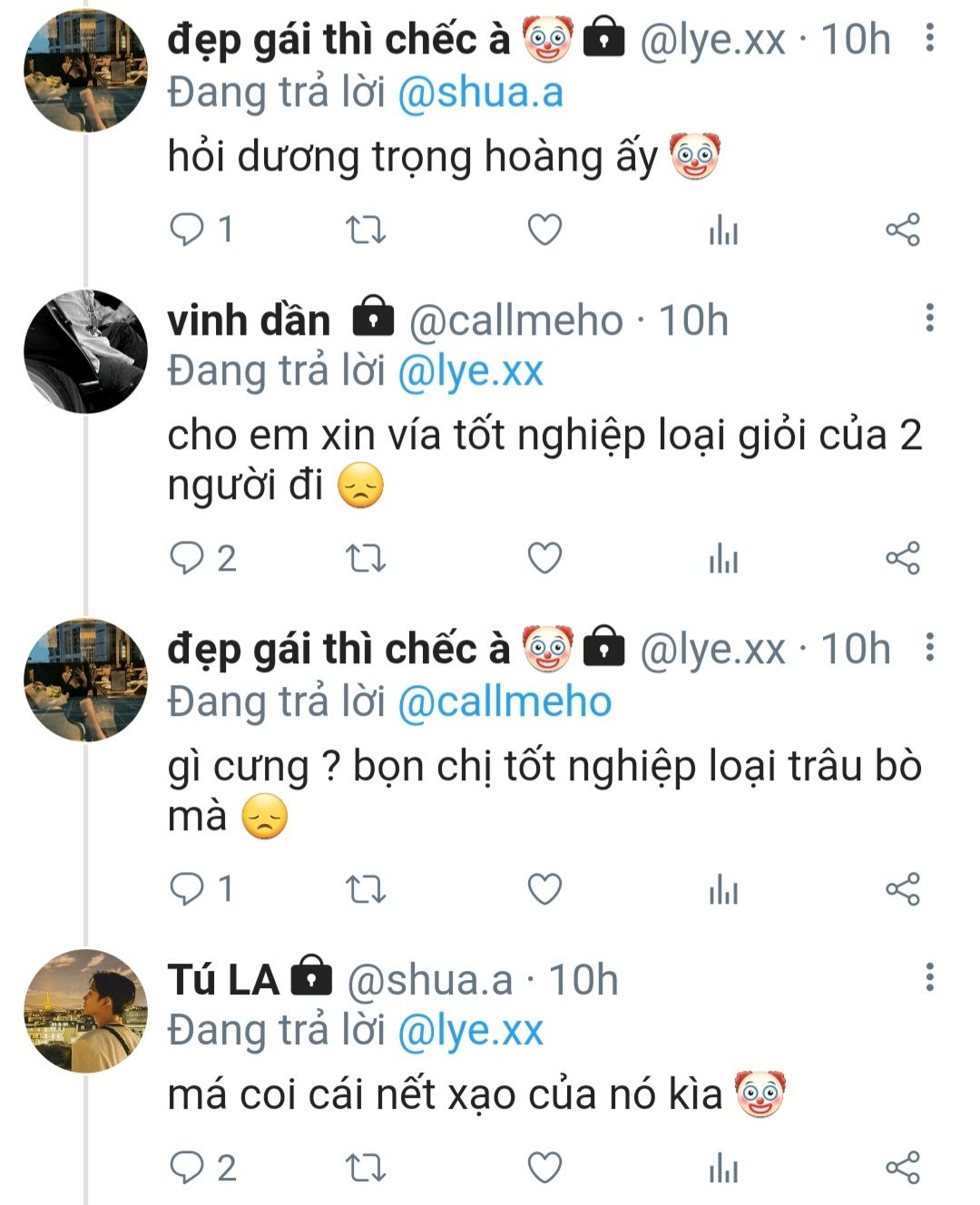Open overflow menu on 'hỏi dương trọng hoàng' reply
This screenshot has height=1205, width=980.
tap(929, 37)
